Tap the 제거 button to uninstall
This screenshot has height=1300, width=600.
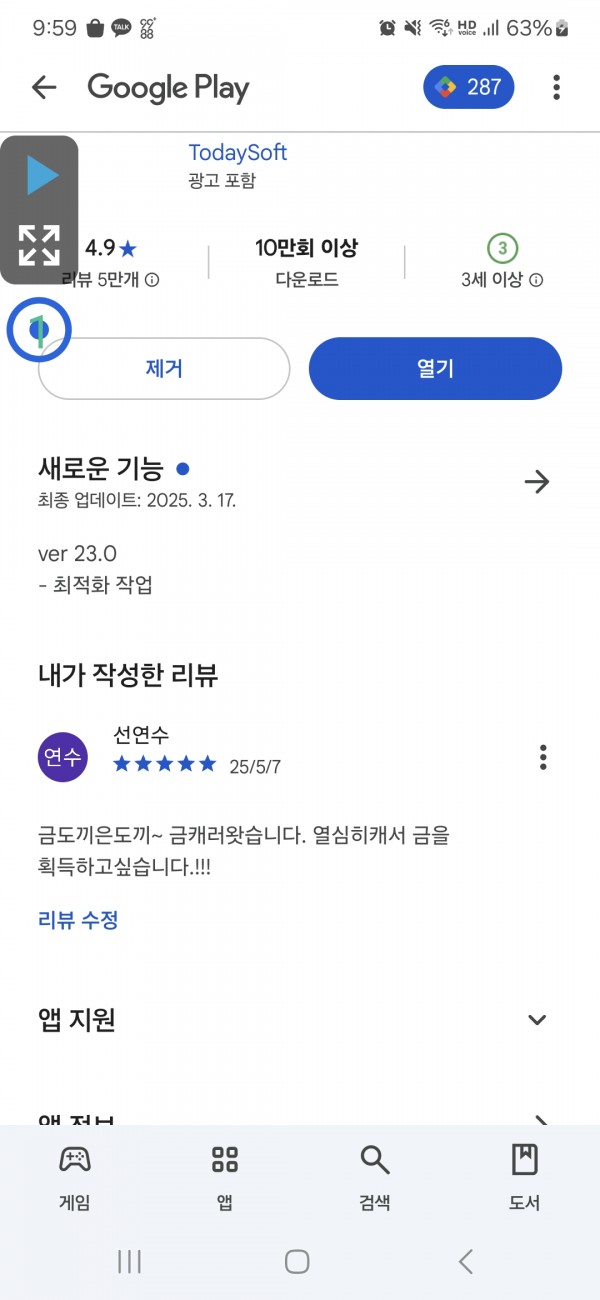click(x=164, y=368)
